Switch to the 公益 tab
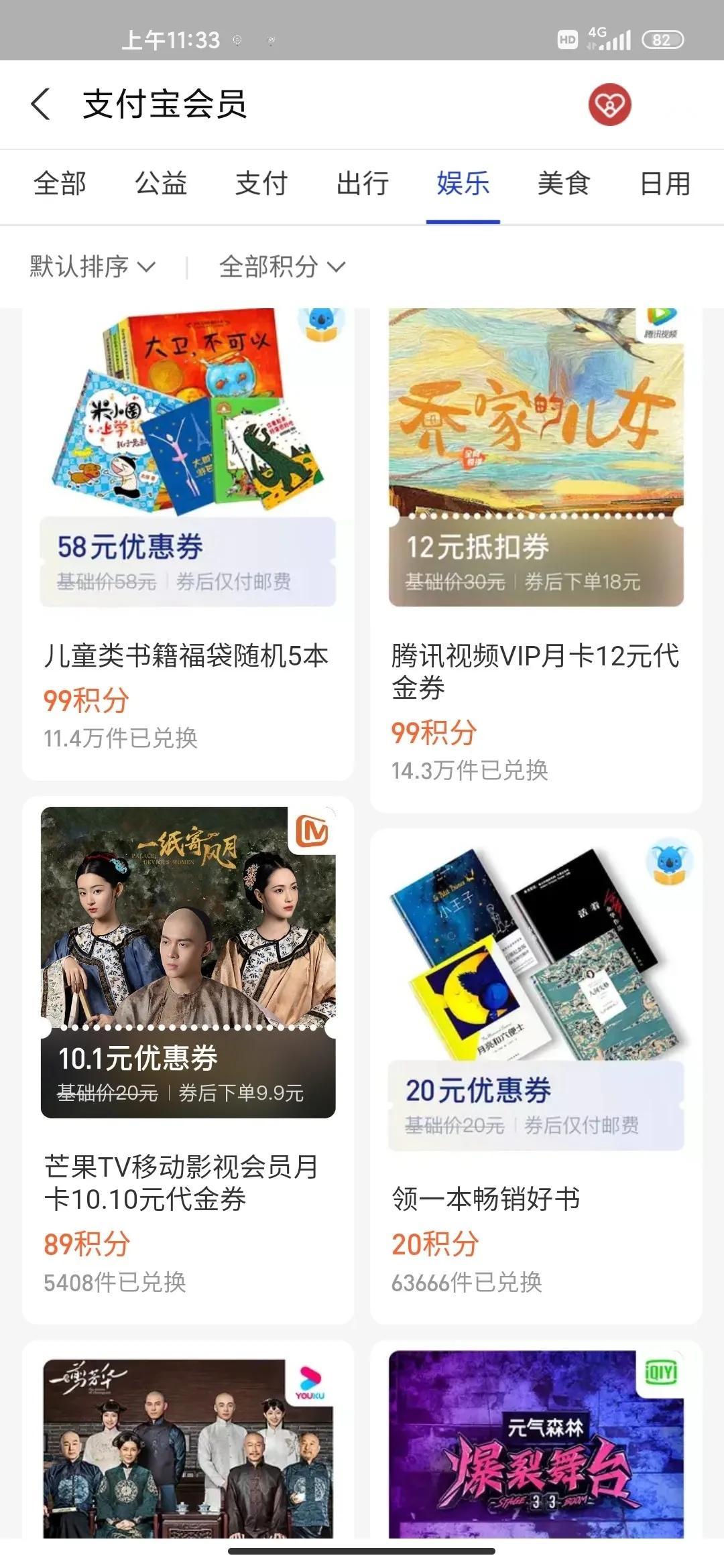Viewport: 724px width, 1568px height. [x=161, y=184]
